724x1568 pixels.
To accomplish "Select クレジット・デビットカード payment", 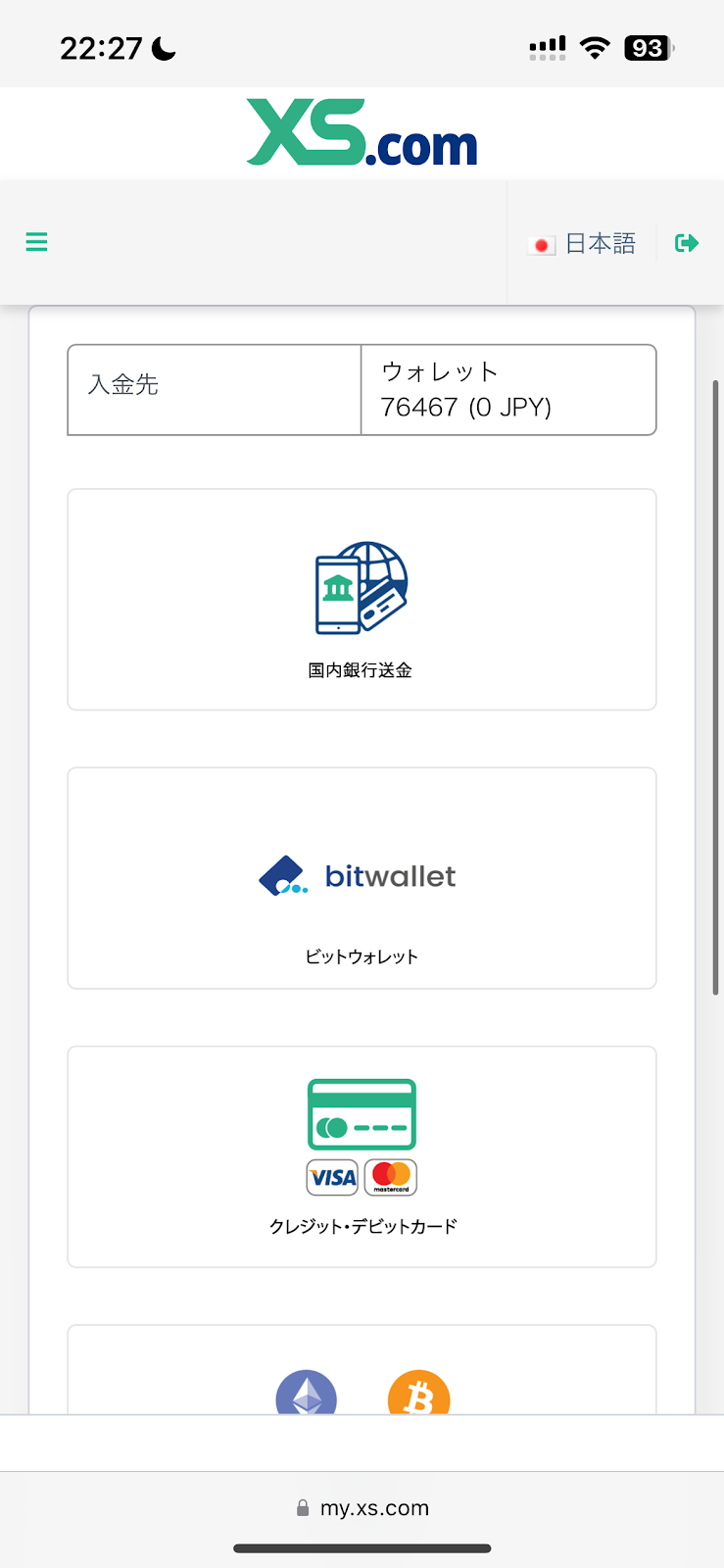I will point(362,1156).
